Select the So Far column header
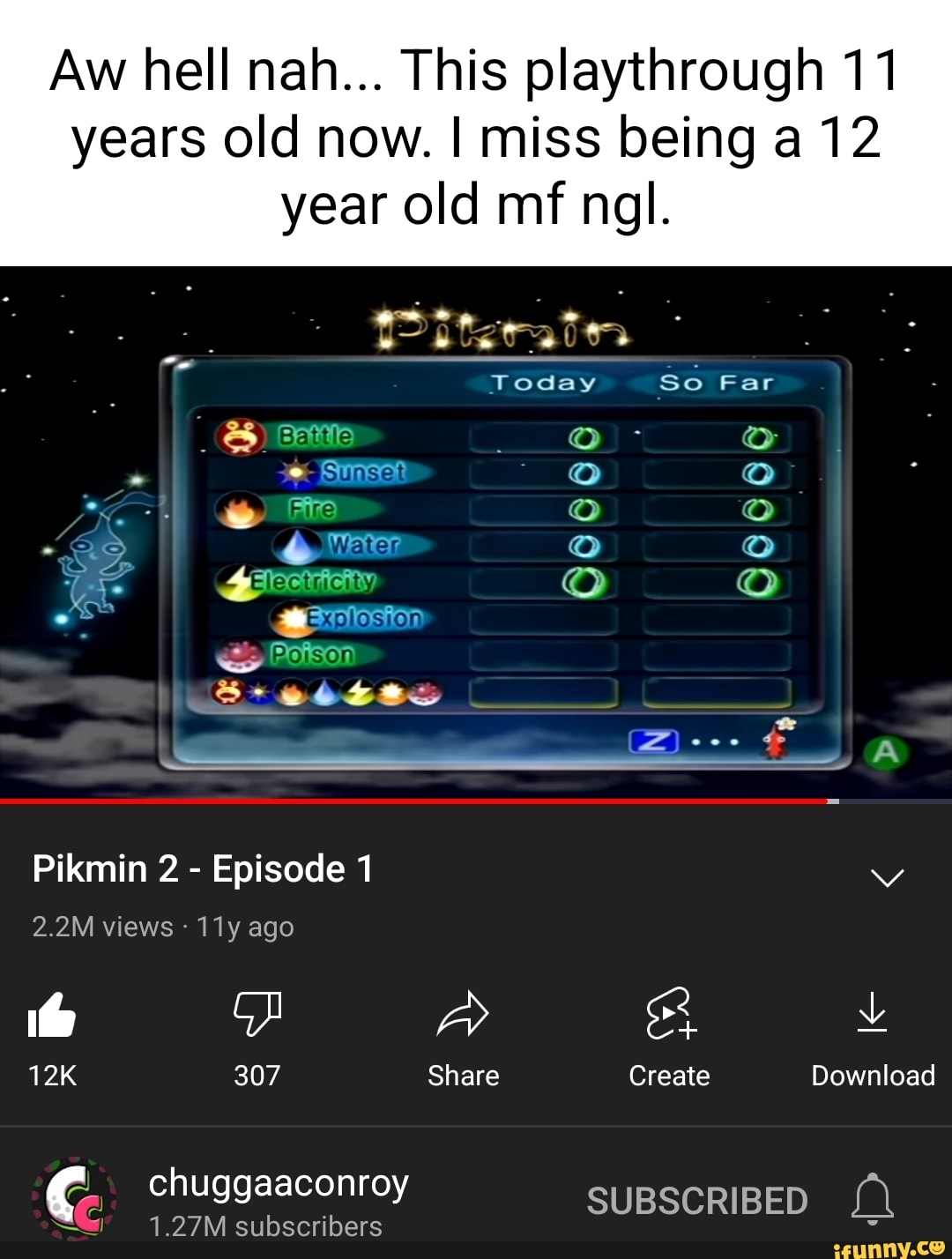This screenshot has width=952, height=1259. pyautogui.click(x=718, y=383)
